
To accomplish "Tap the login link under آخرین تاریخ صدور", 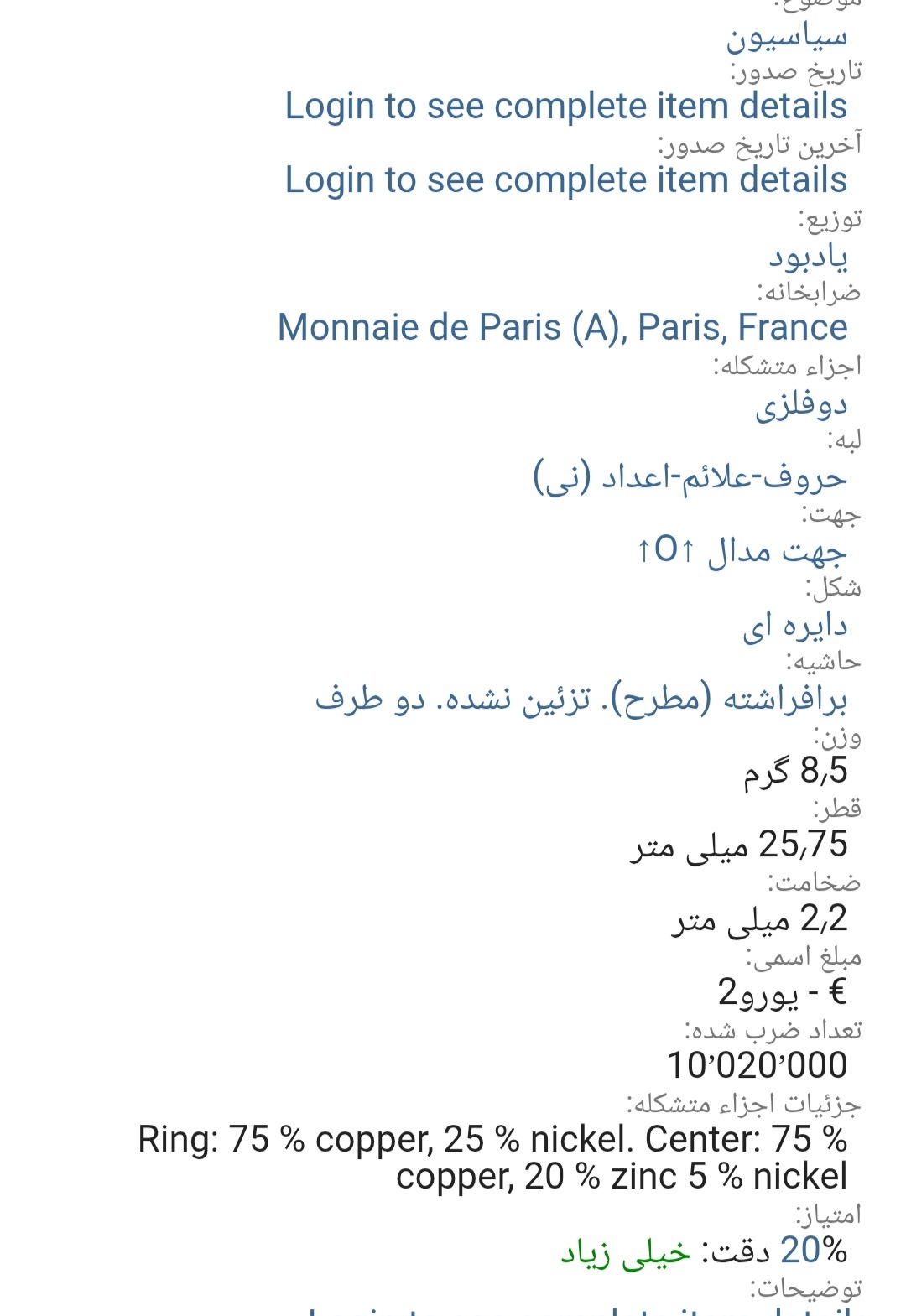I will (x=566, y=180).
